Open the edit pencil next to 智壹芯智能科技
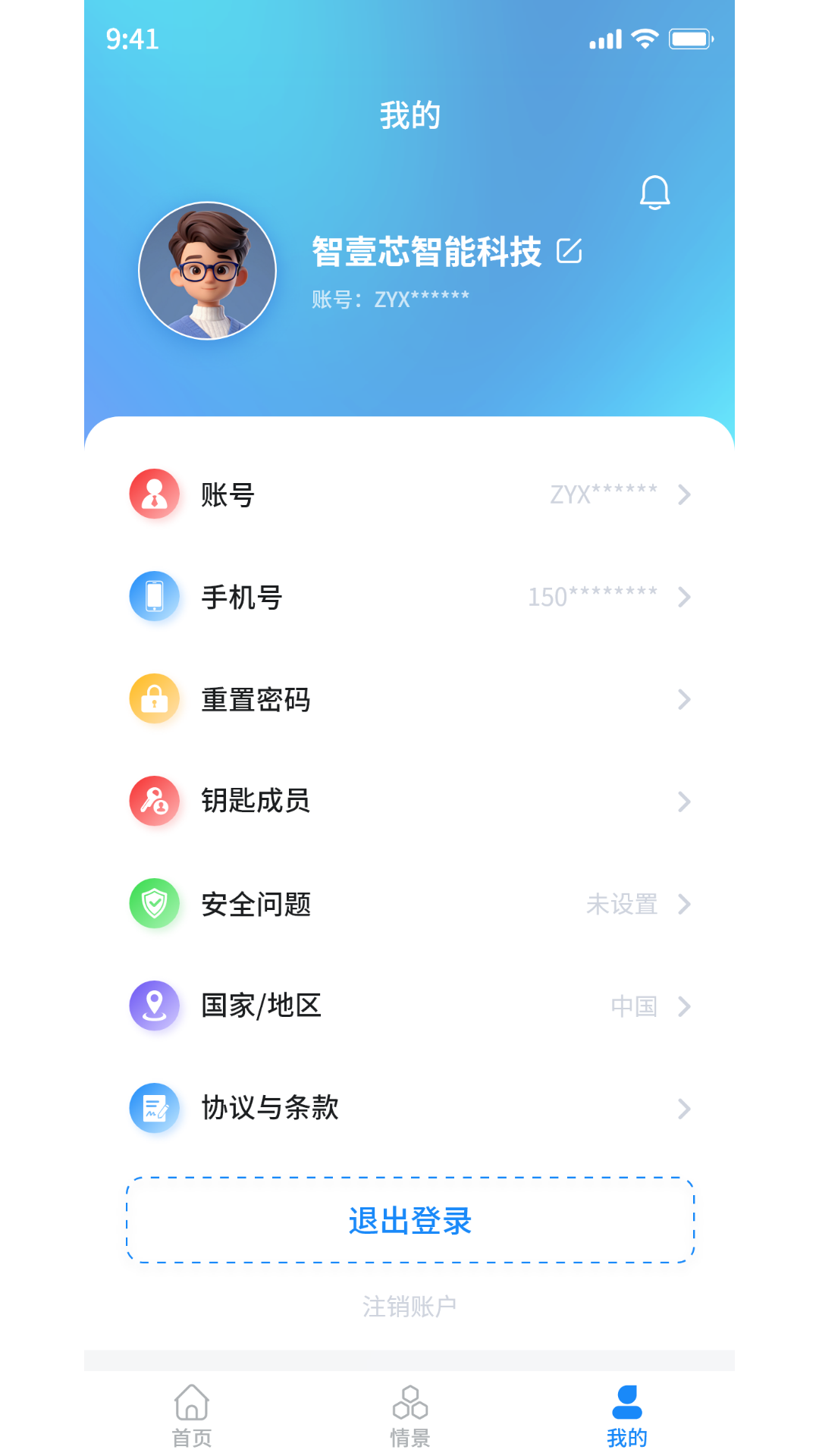Image resolution: width=819 pixels, height=1456 pixels. tap(570, 250)
